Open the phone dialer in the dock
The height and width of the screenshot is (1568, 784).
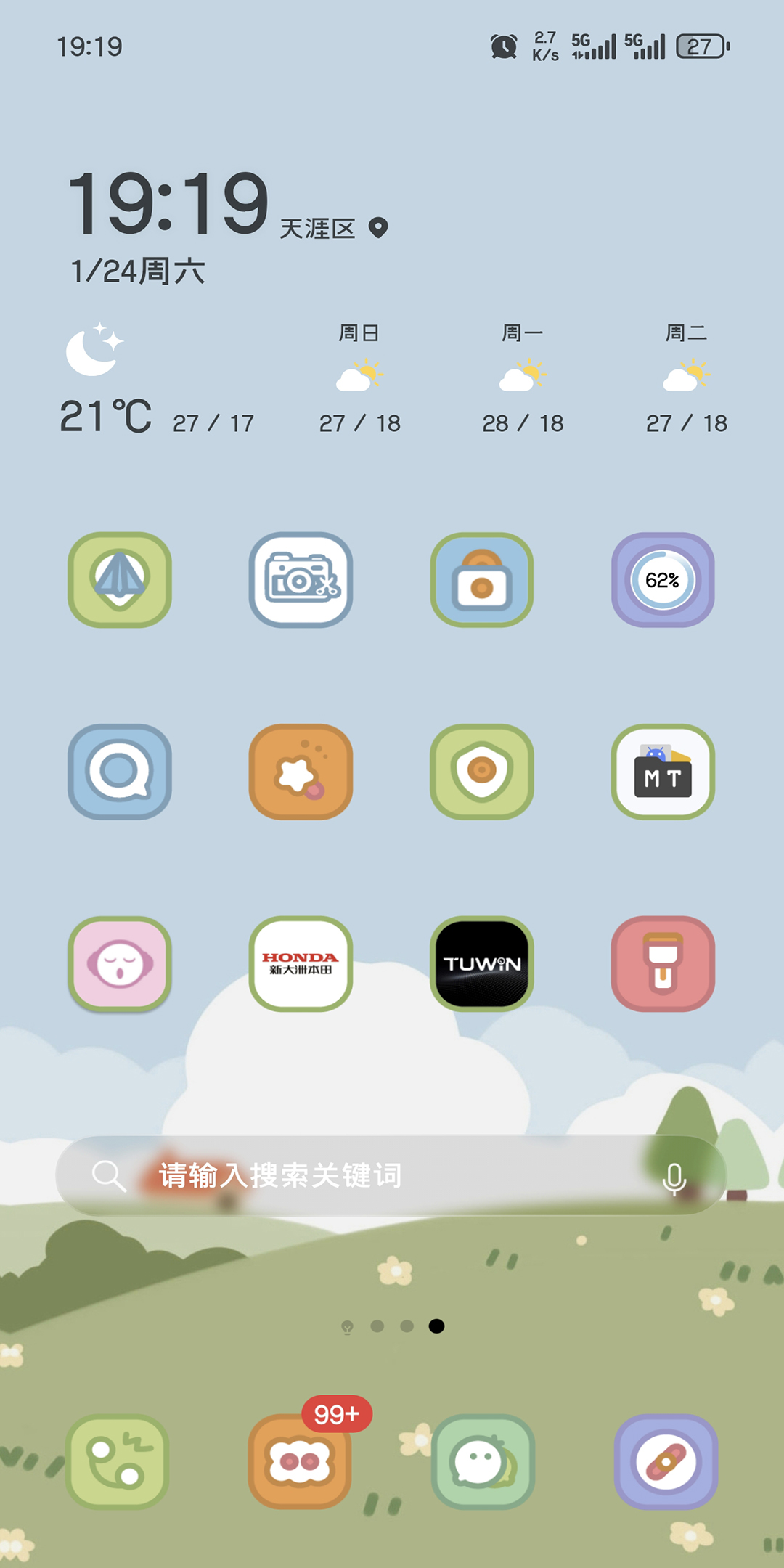(118, 1462)
